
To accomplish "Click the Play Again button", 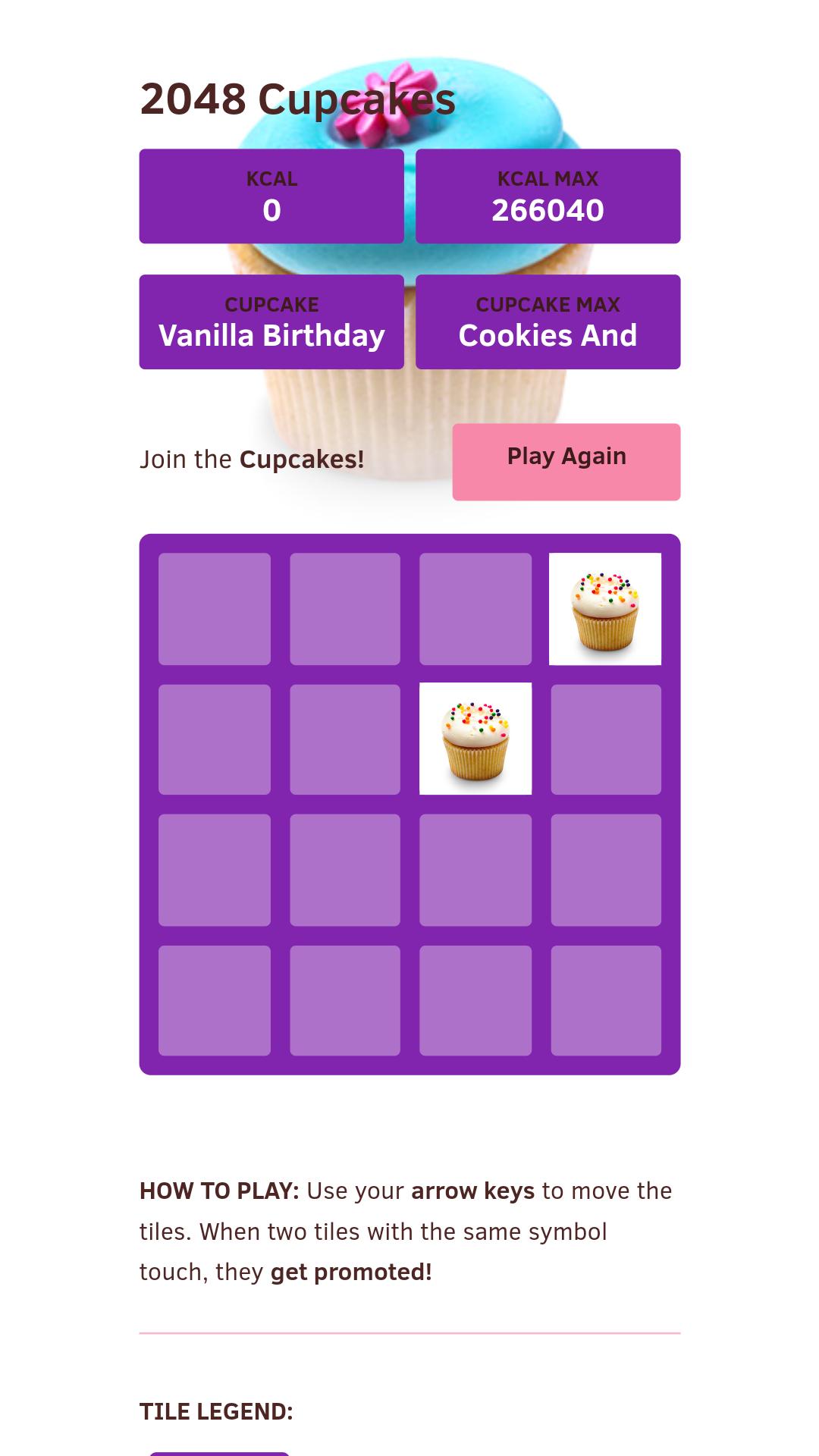I will click(x=566, y=461).
